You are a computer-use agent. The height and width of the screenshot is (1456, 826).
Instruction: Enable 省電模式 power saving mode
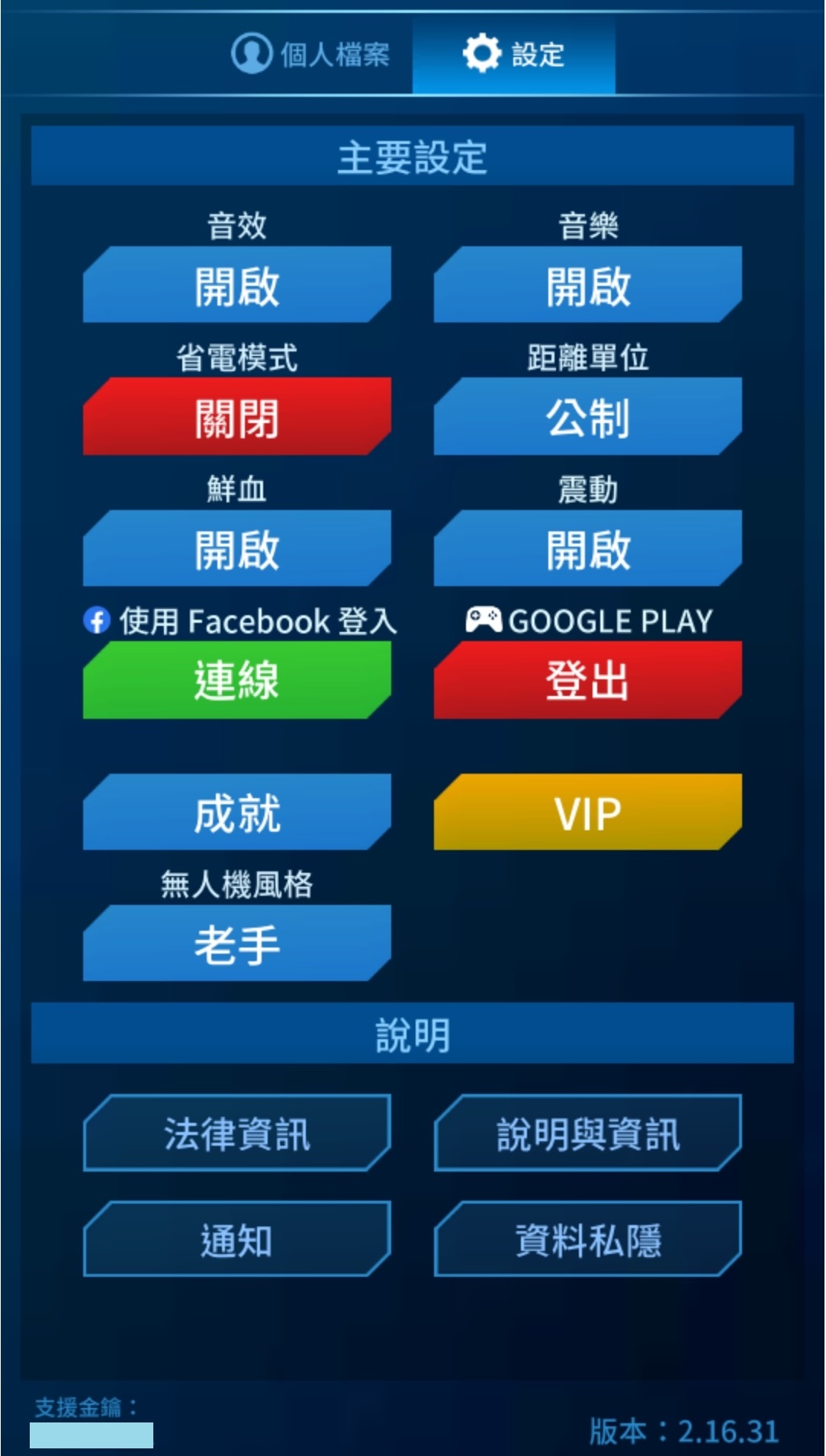tap(236, 417)
